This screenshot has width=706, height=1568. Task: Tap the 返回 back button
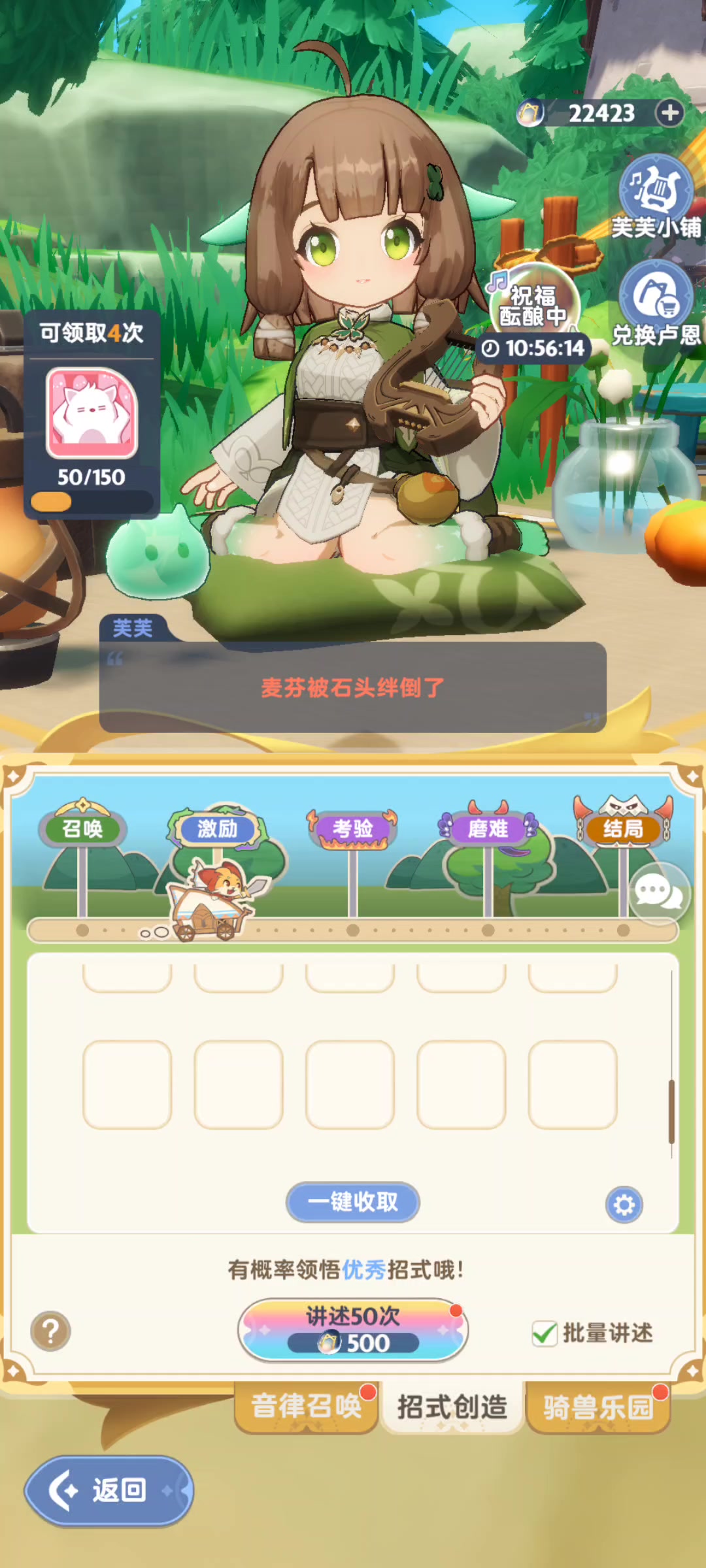coord(109,1491)
